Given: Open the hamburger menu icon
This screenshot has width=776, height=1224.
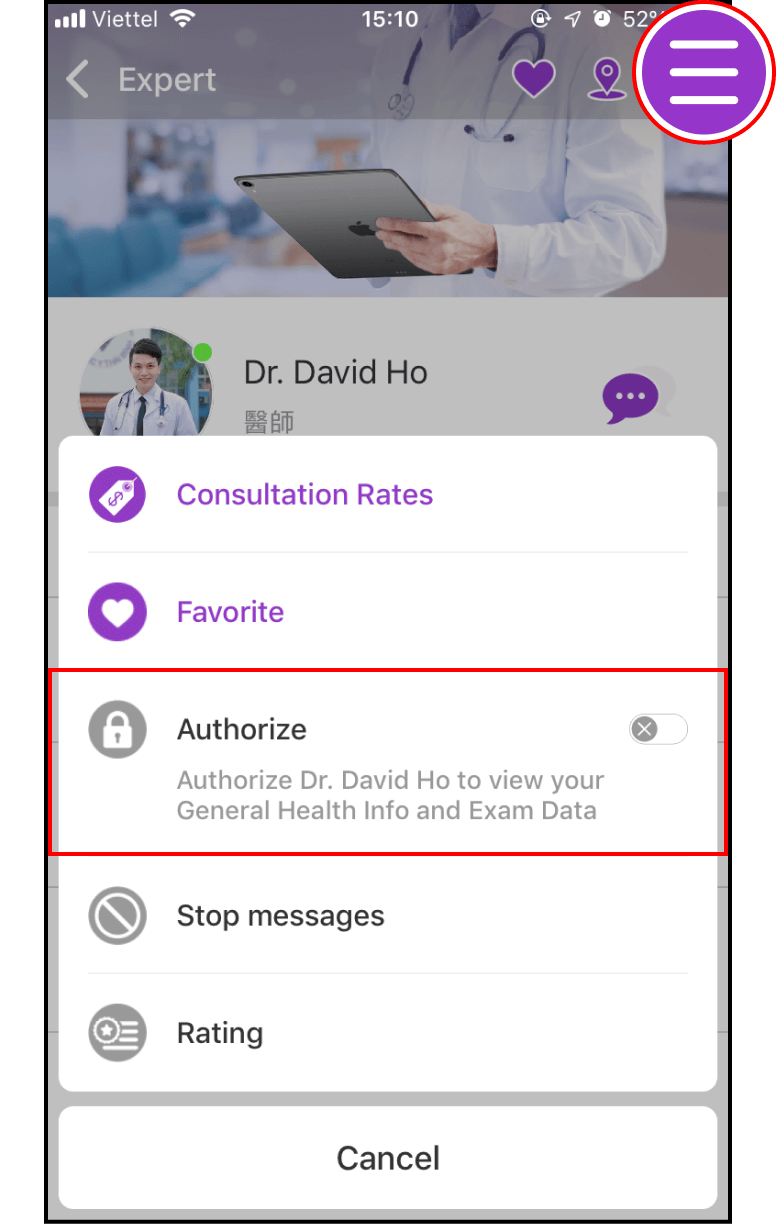Looking at the screenshot, I should pyautogui.click(x=703, y=72).
